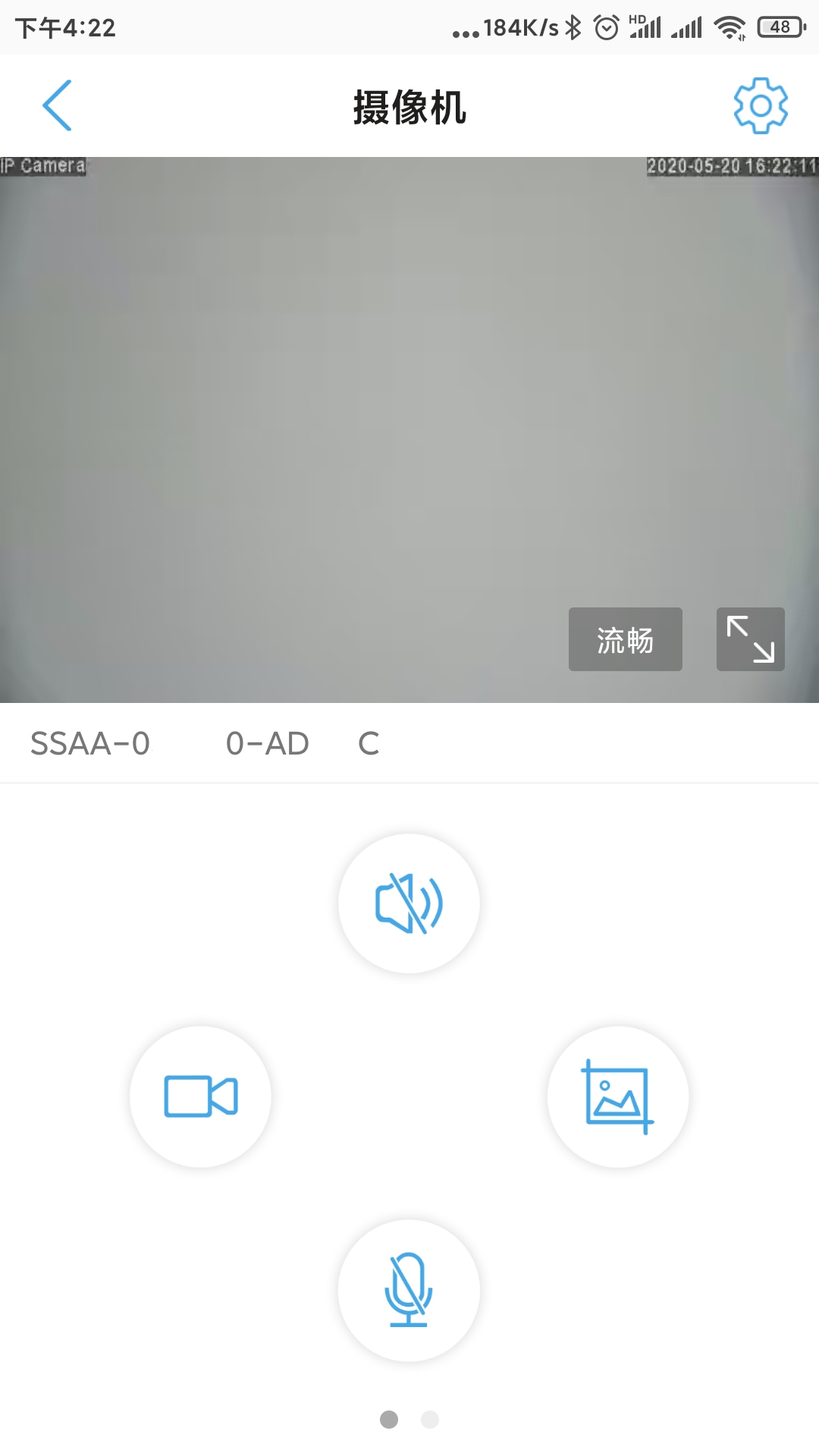
Task: Go back using the top-left arrow
Action: [58, 105]
